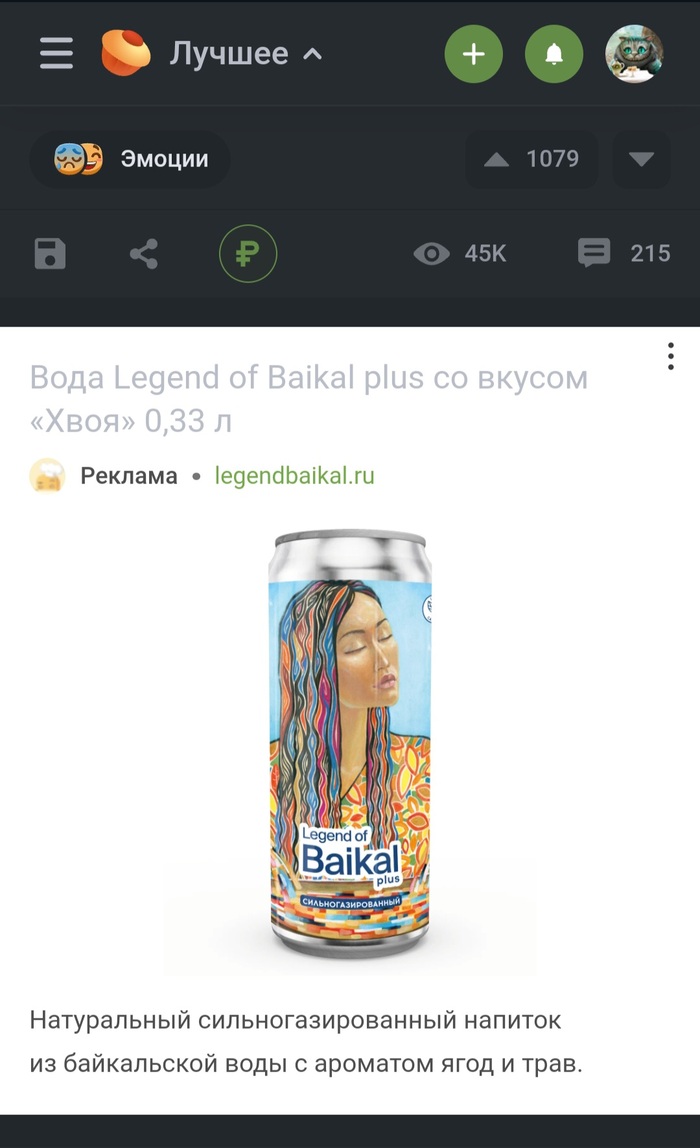Viewport: 700px width, 1148px height.
Task: Visit the legendbaikal.ru link
Action: tap(294, 476)
